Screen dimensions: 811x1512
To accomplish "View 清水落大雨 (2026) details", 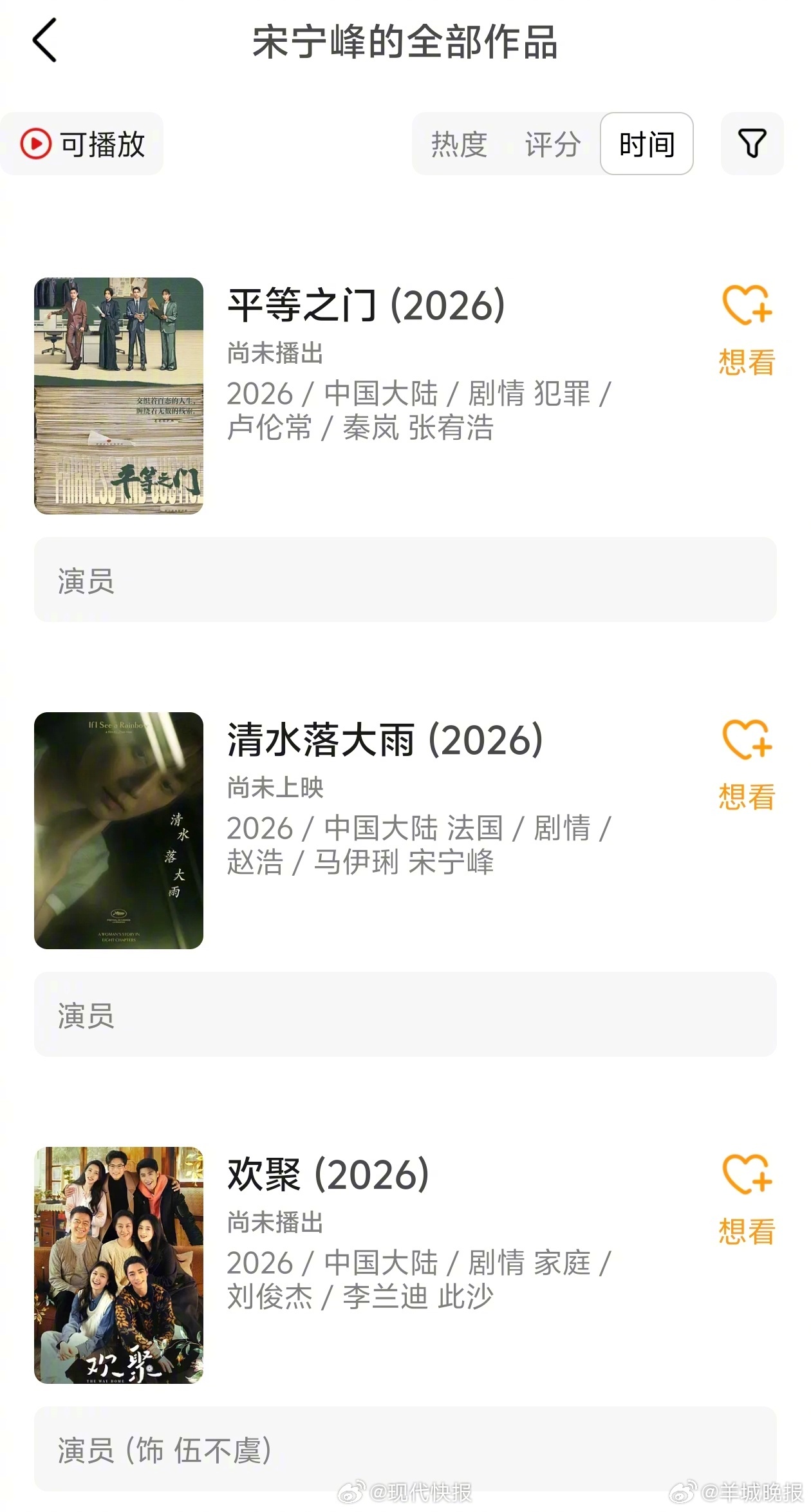I will (385, 740).
